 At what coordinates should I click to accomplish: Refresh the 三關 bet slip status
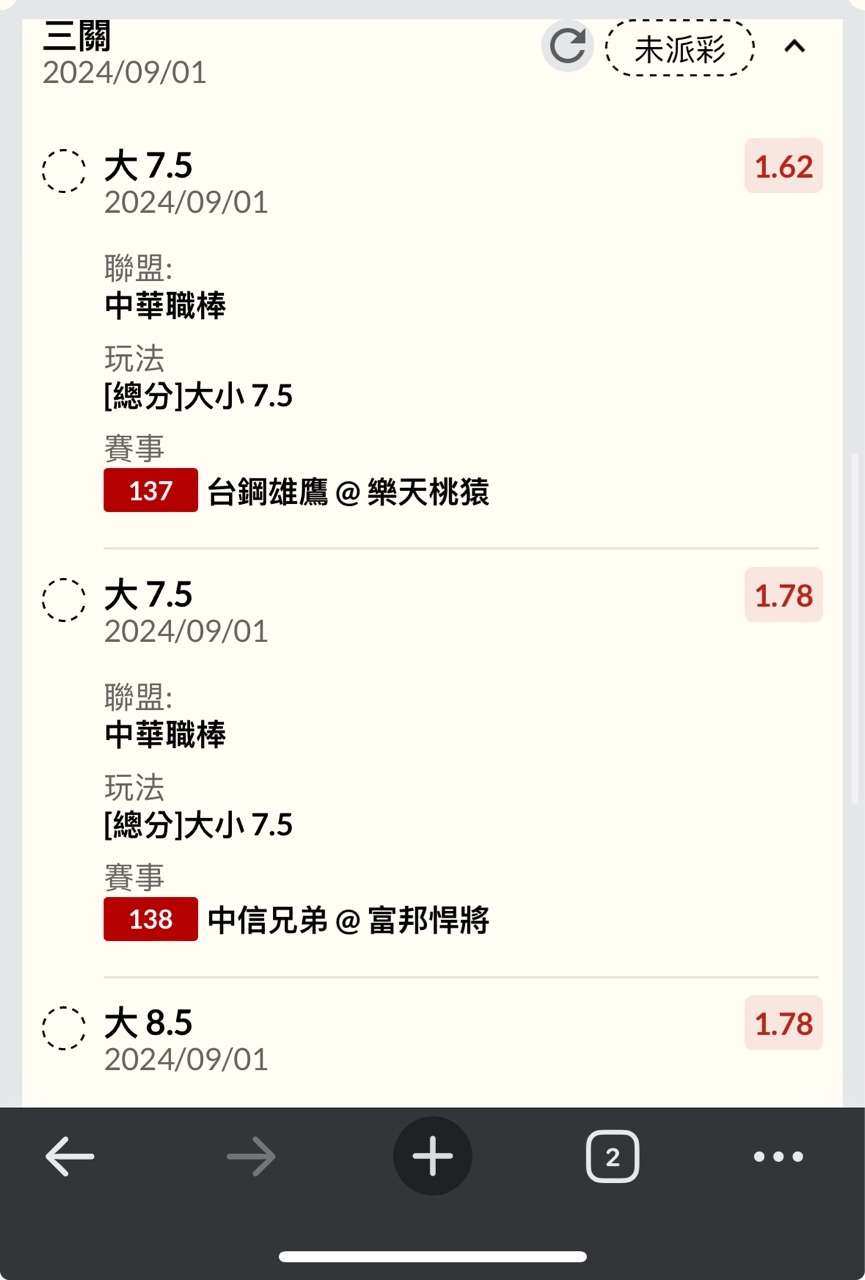click(567, 46)
